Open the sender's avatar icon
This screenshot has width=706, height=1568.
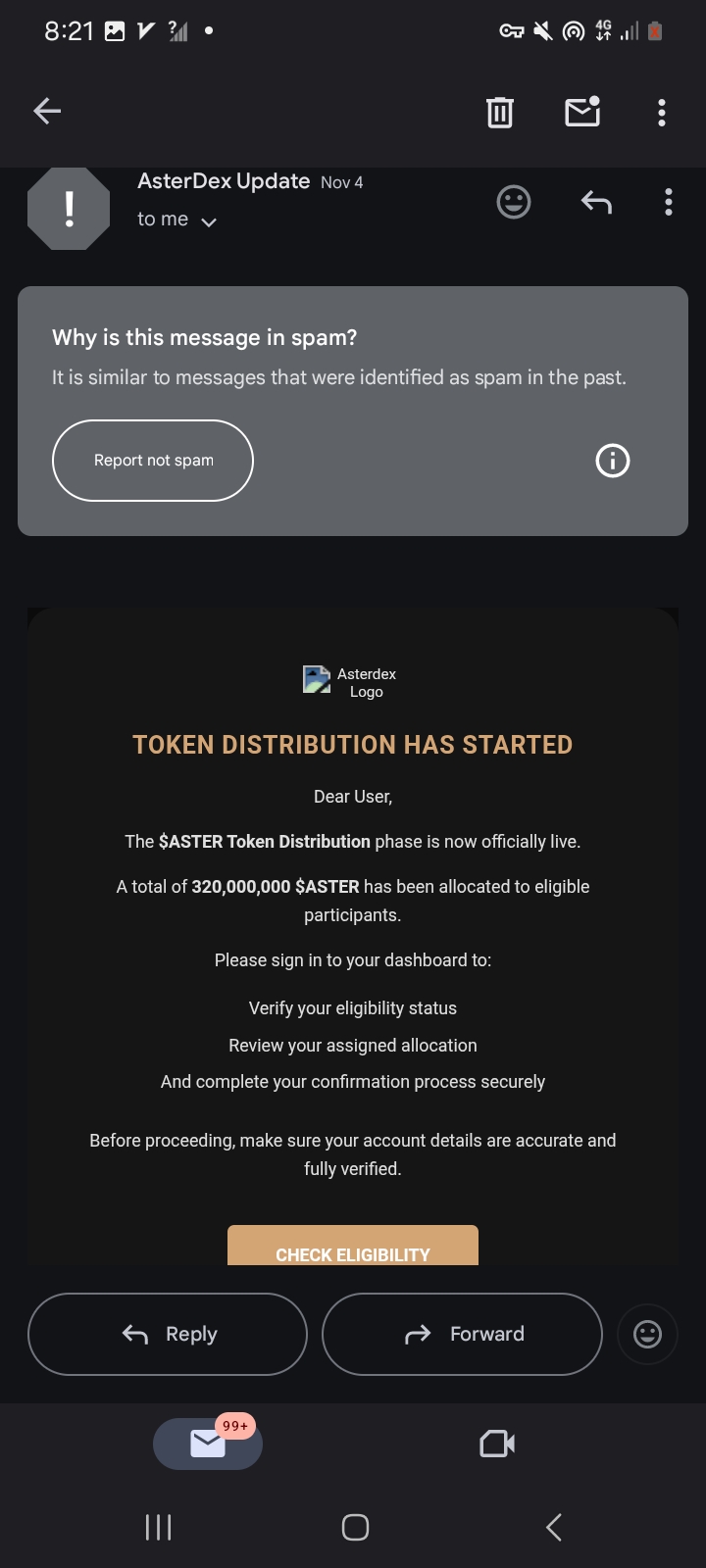click(x=69, y=209)
